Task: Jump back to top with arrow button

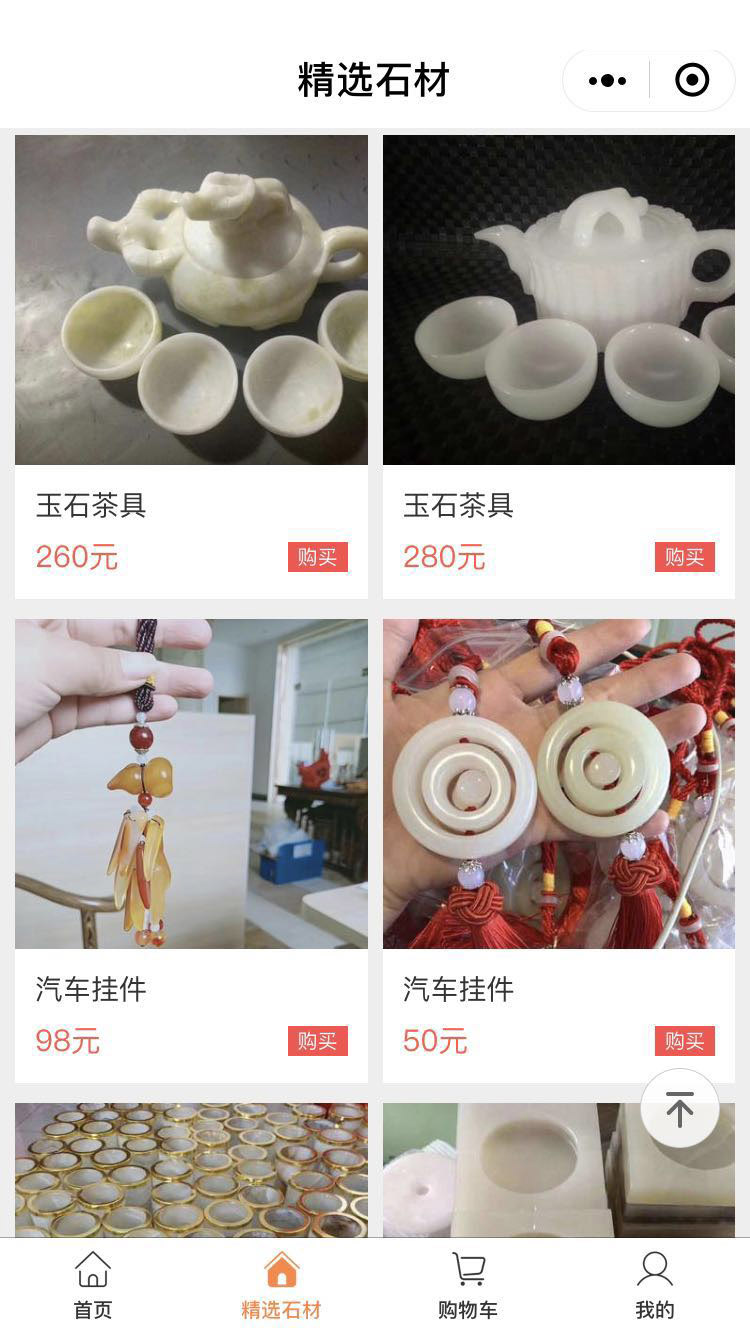Action: point(680,1109)
